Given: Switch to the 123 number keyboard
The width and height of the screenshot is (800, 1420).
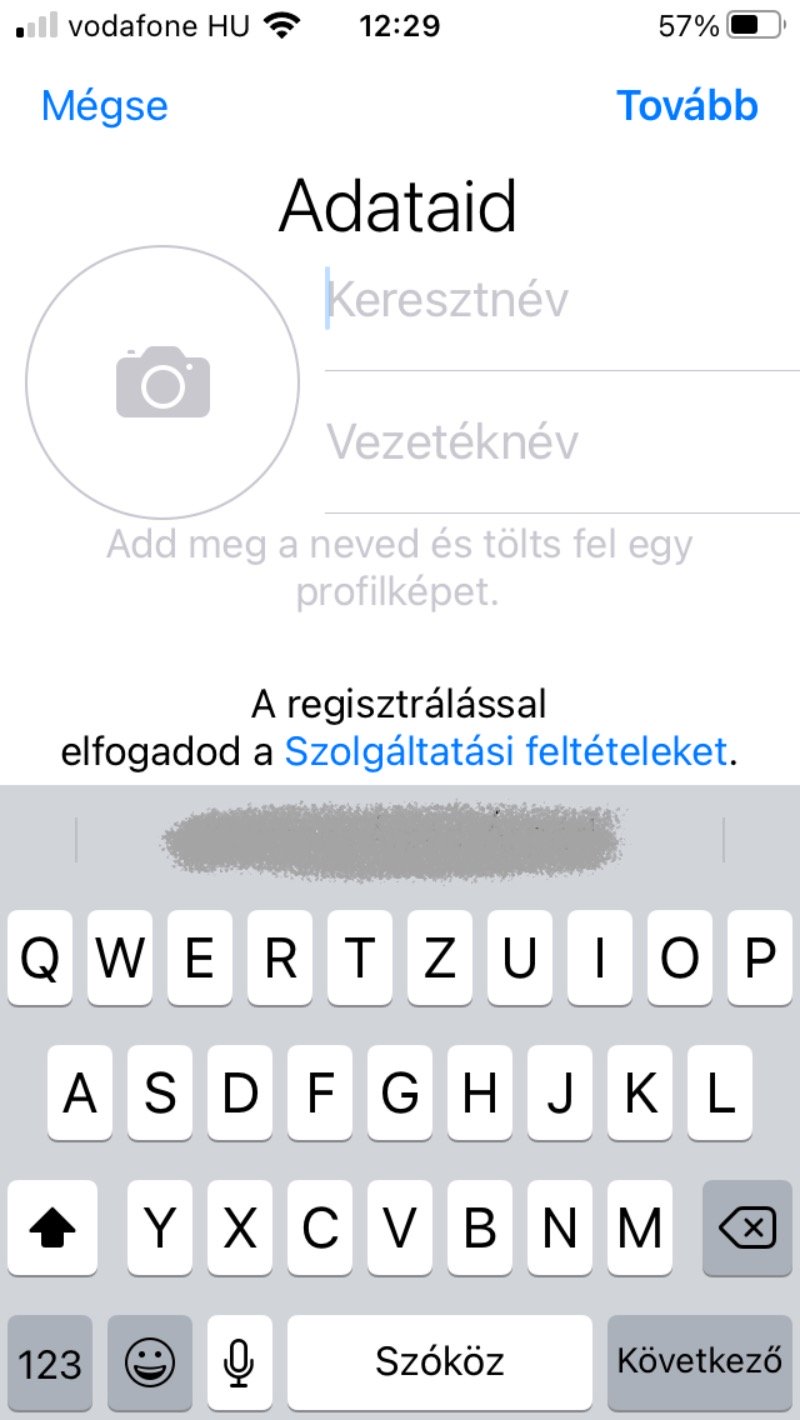Looking at the screenshot, I should click(x=50, y=1361).
